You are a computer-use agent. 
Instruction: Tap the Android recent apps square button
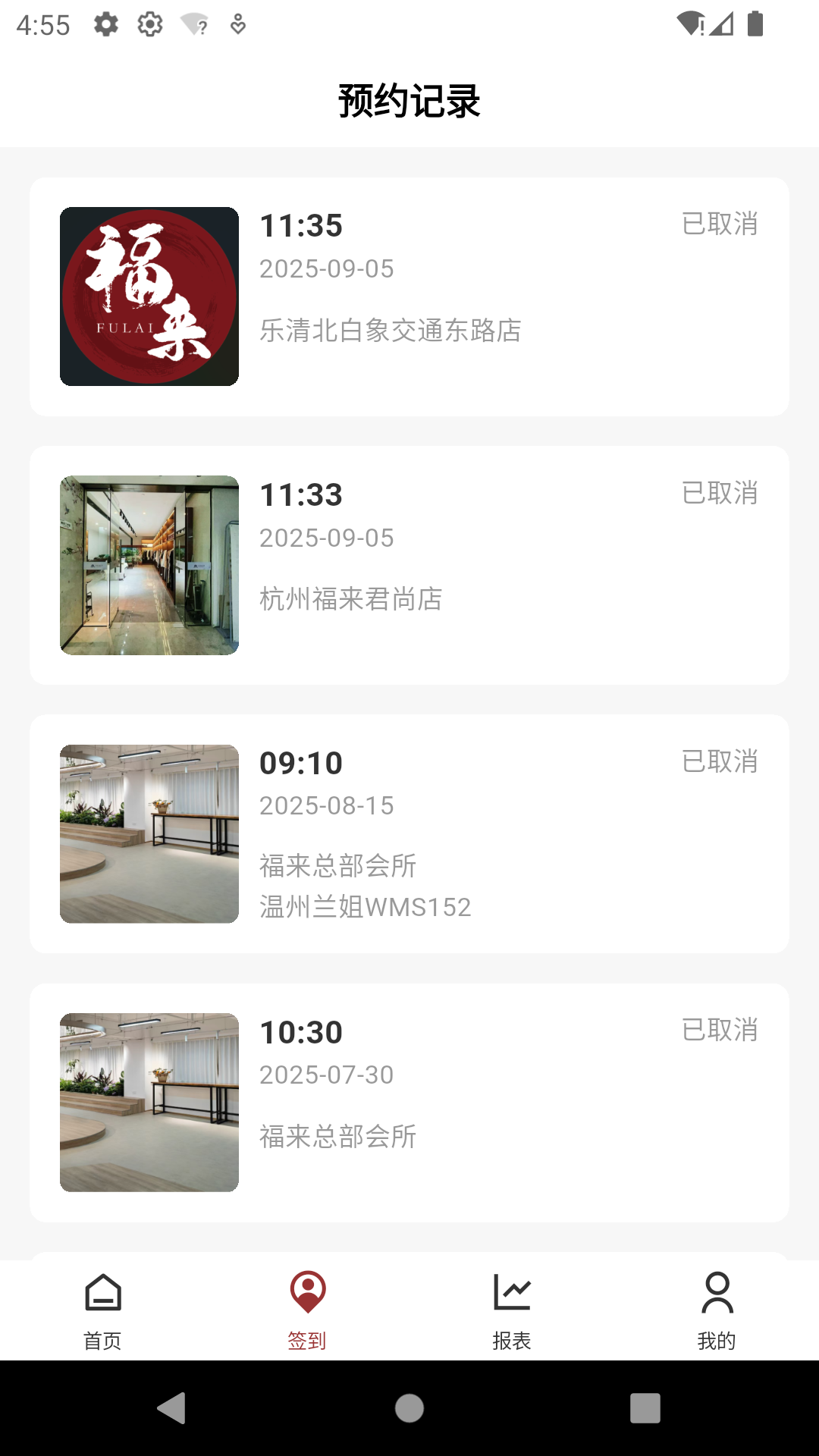(x=644, y=1407)
